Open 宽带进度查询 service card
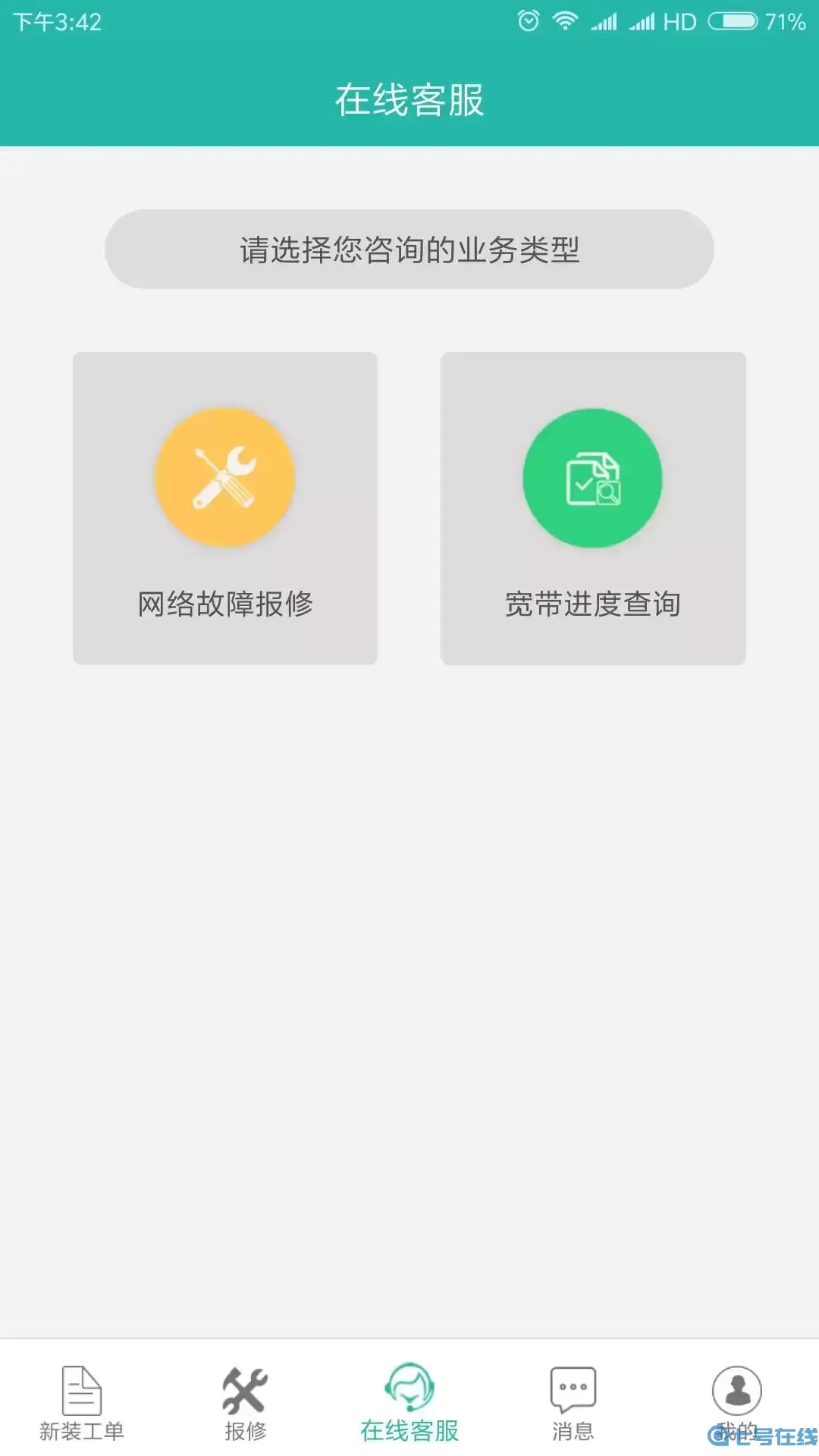 (593, 507)
